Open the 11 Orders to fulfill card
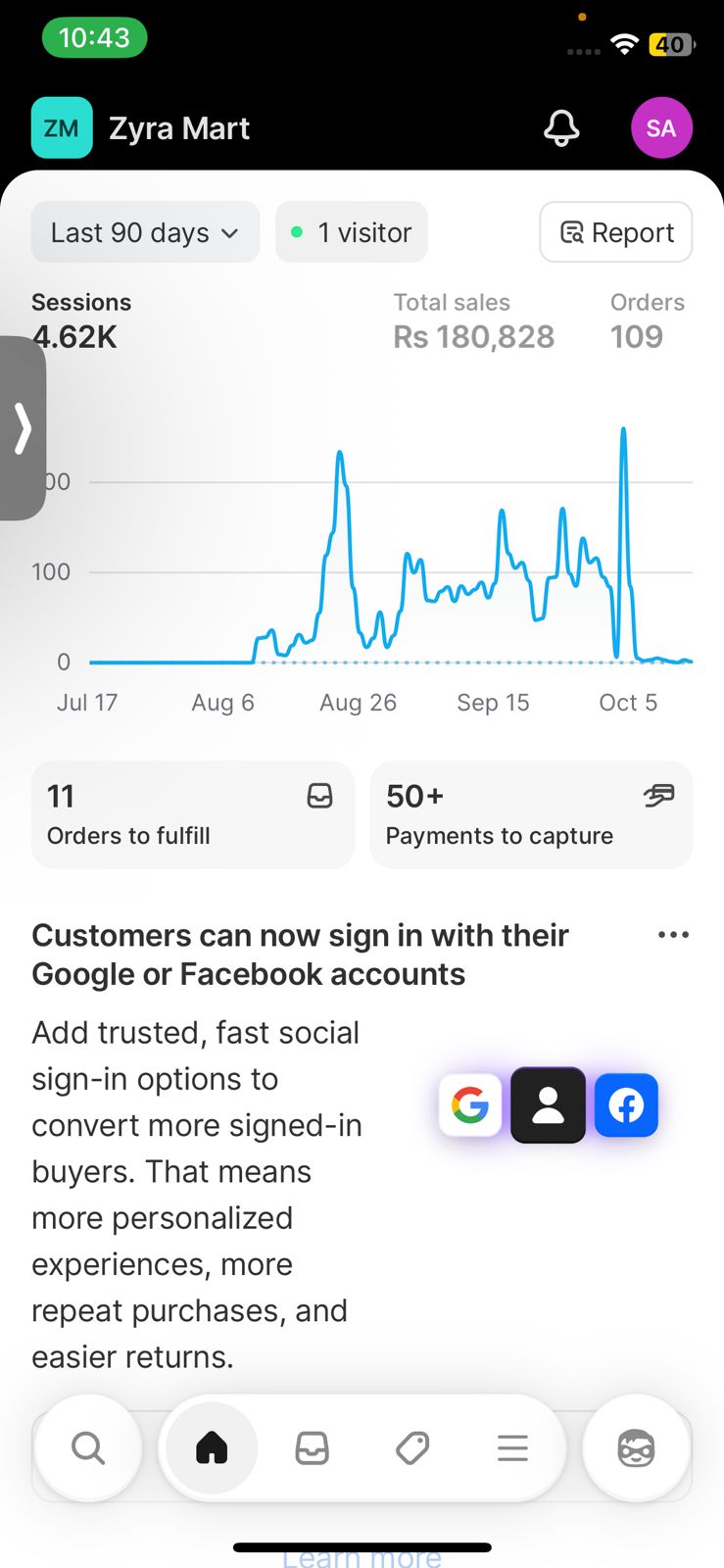This screenshot has width=724, height=1568. click(x=192, y=814)
